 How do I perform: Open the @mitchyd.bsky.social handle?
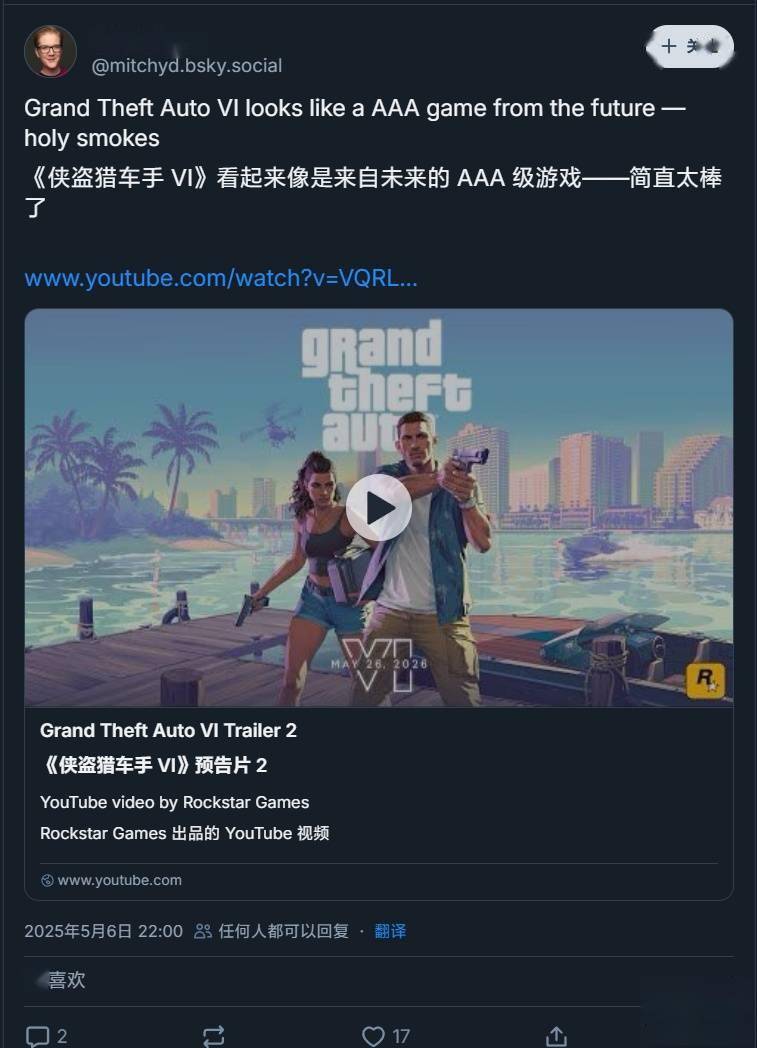pyautogui.click(x=186, y=66)
